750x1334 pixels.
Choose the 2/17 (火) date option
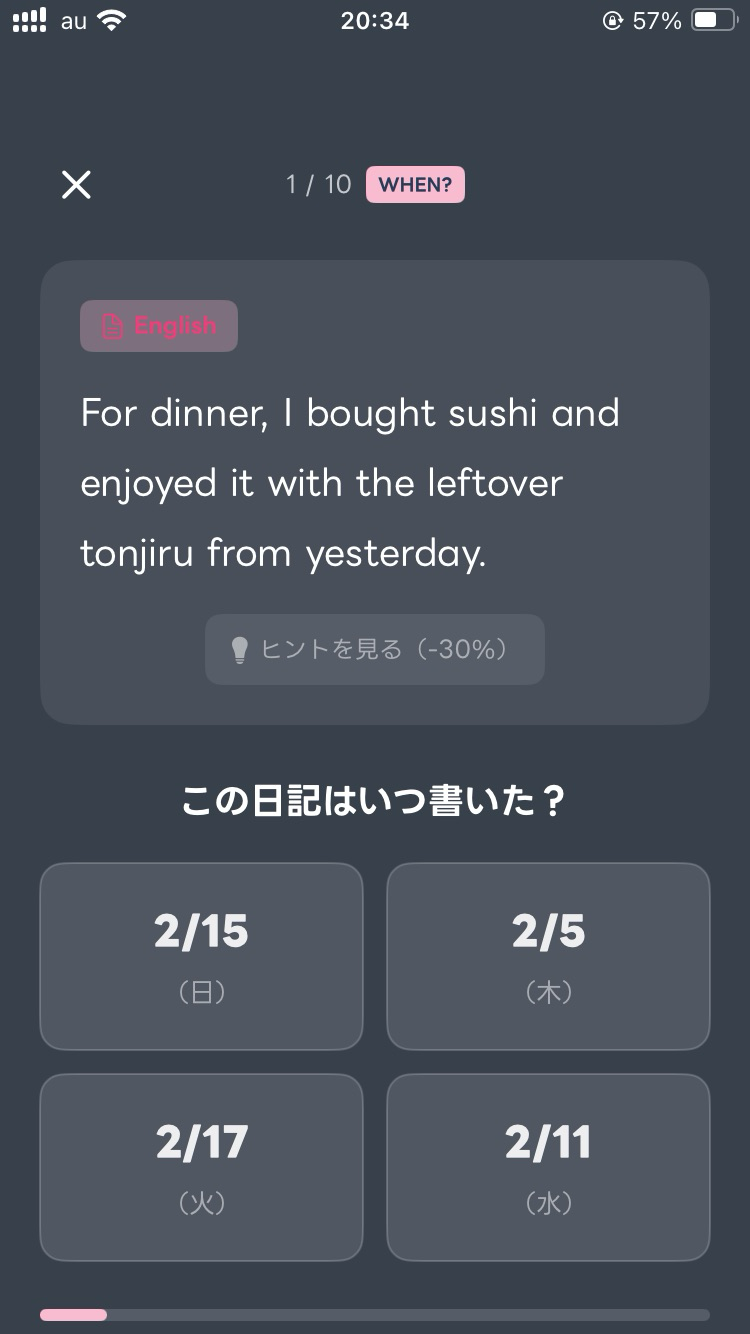pyautogui.click(x=201, y=1167)
